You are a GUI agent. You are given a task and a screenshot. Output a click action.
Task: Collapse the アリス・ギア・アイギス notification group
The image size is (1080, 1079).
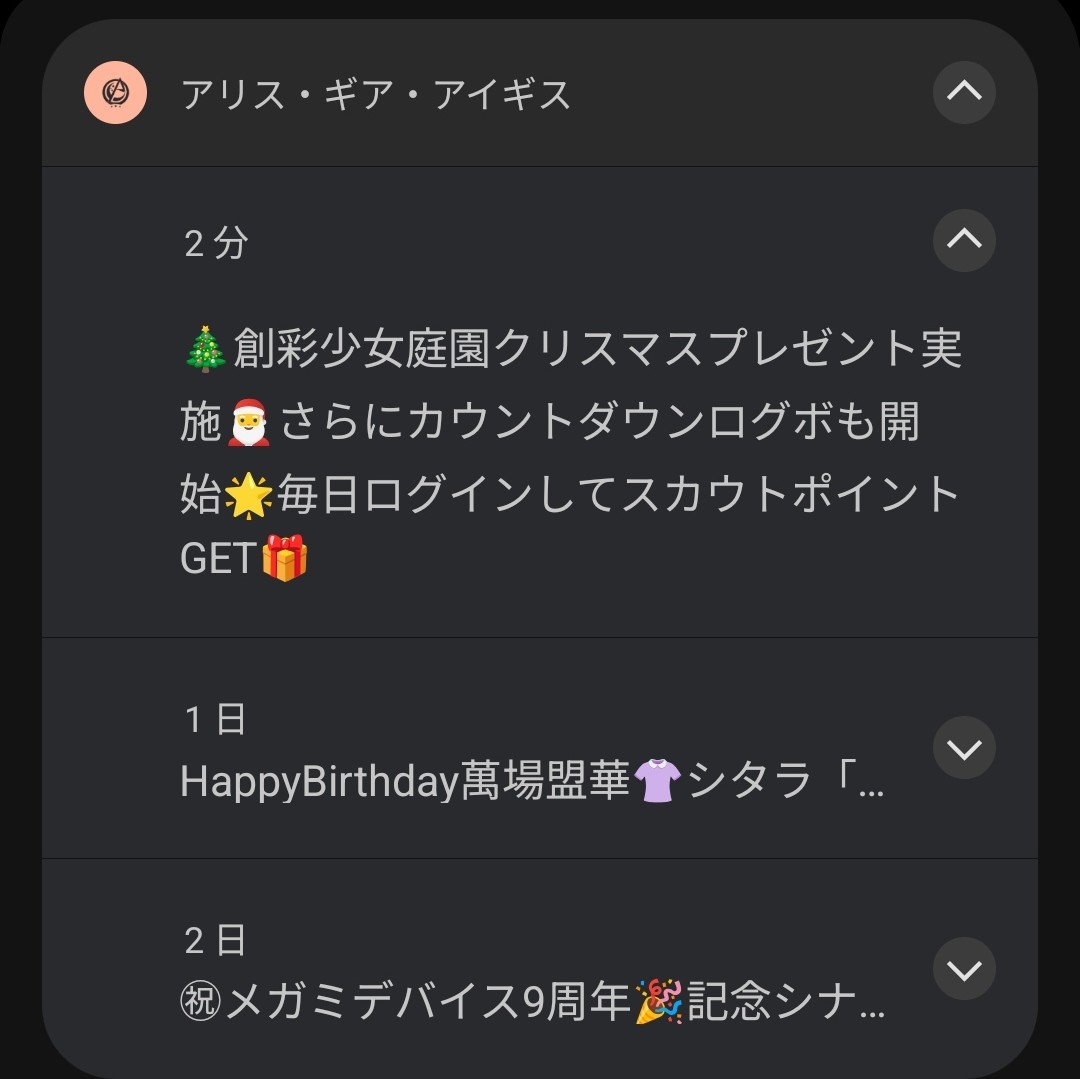click(x=964, y=93)
